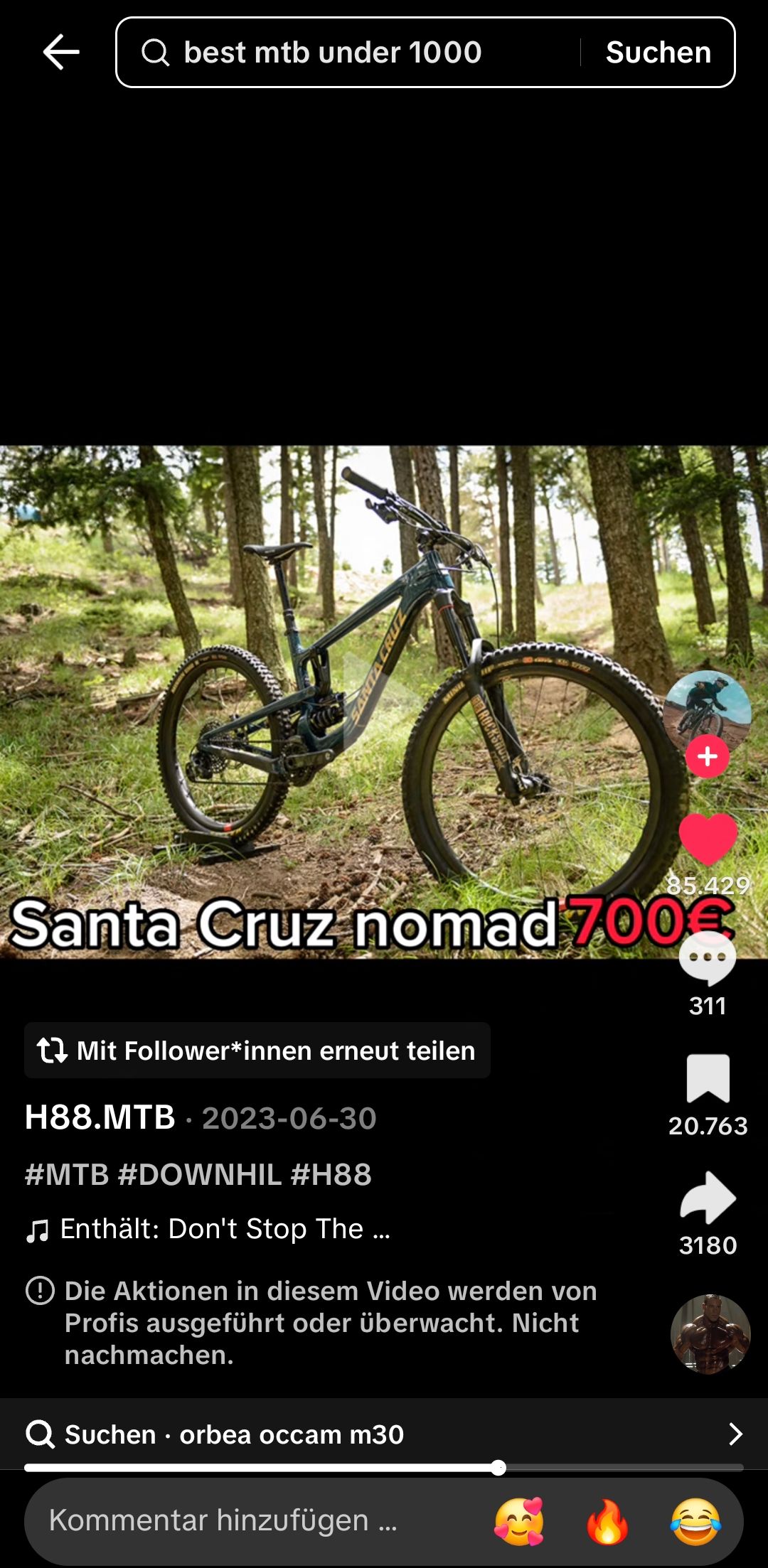Insert the fire emoji comment
The image size is (768, 1568).
(x=607, y=1522)
